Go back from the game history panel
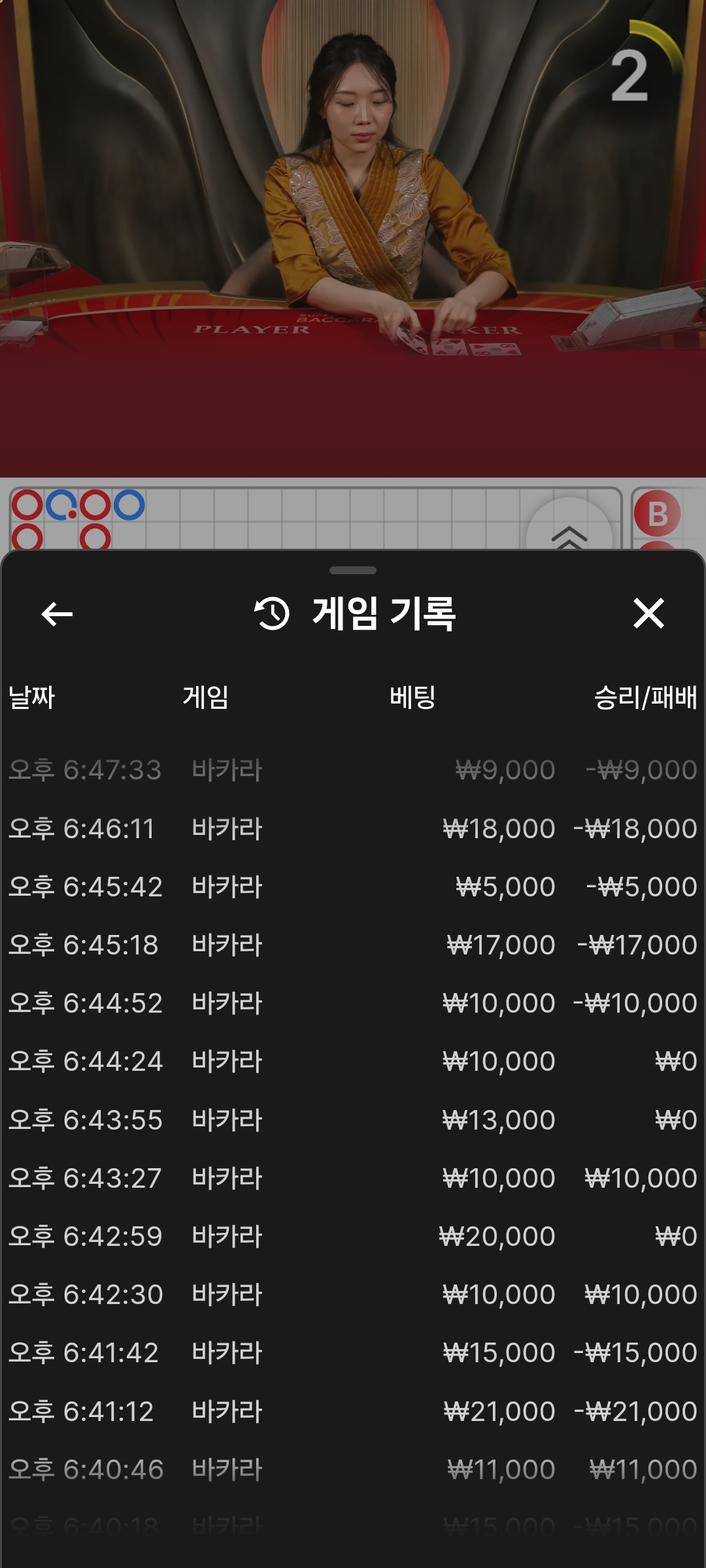The height and width of the screenshot is (1568, 706). coord(57,613)
